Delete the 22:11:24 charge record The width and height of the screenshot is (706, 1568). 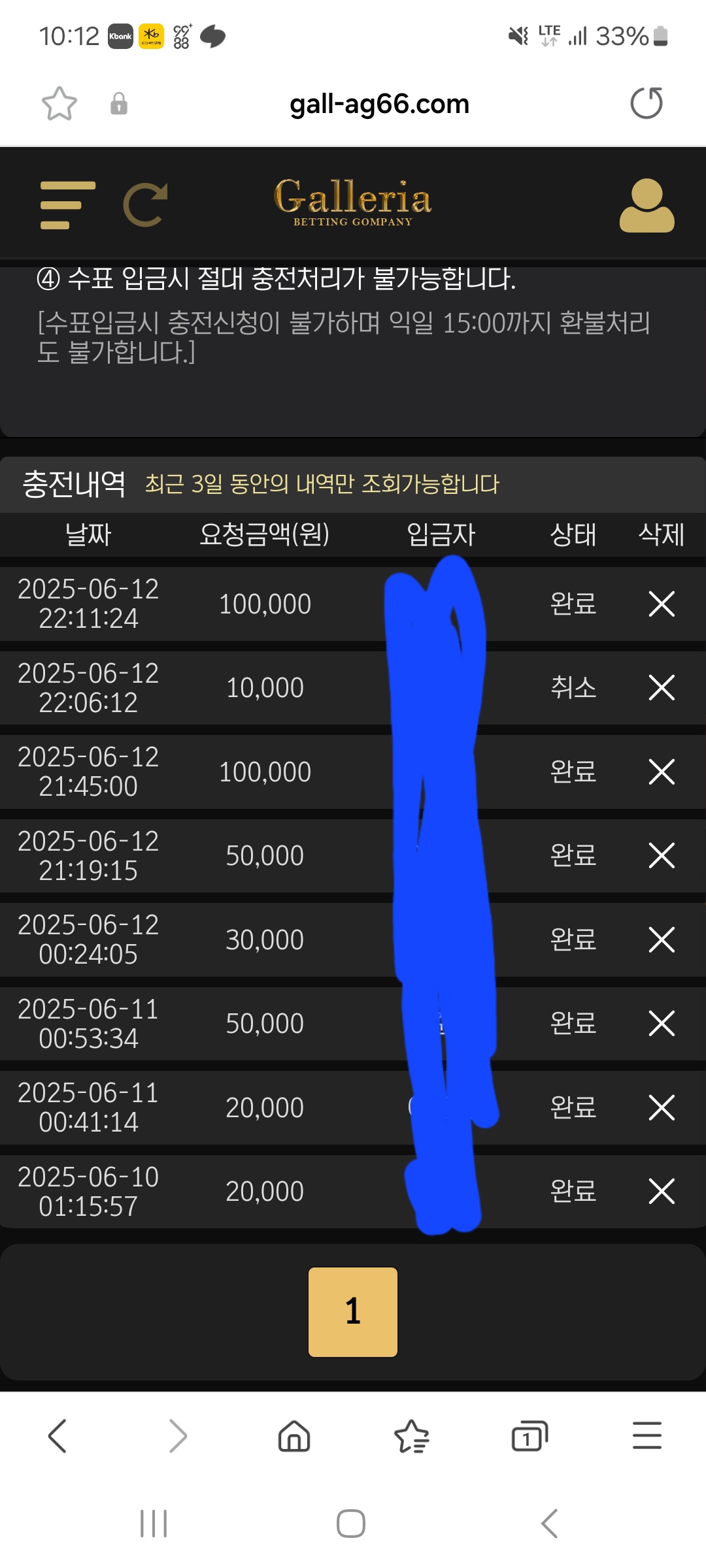point(662,604)
